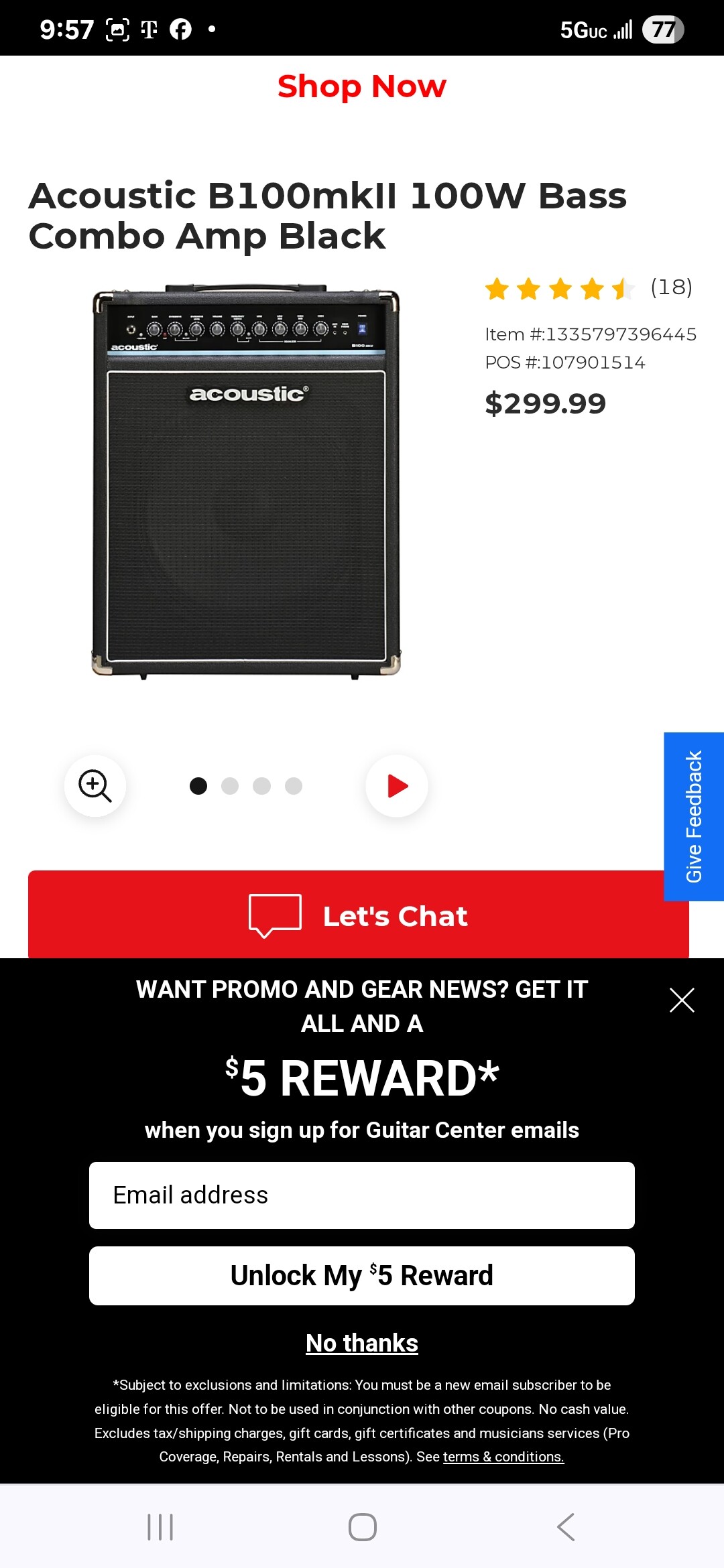Go back using the system back button
The height and width of the screenshot is (1568, 724).
(565, 1527)
